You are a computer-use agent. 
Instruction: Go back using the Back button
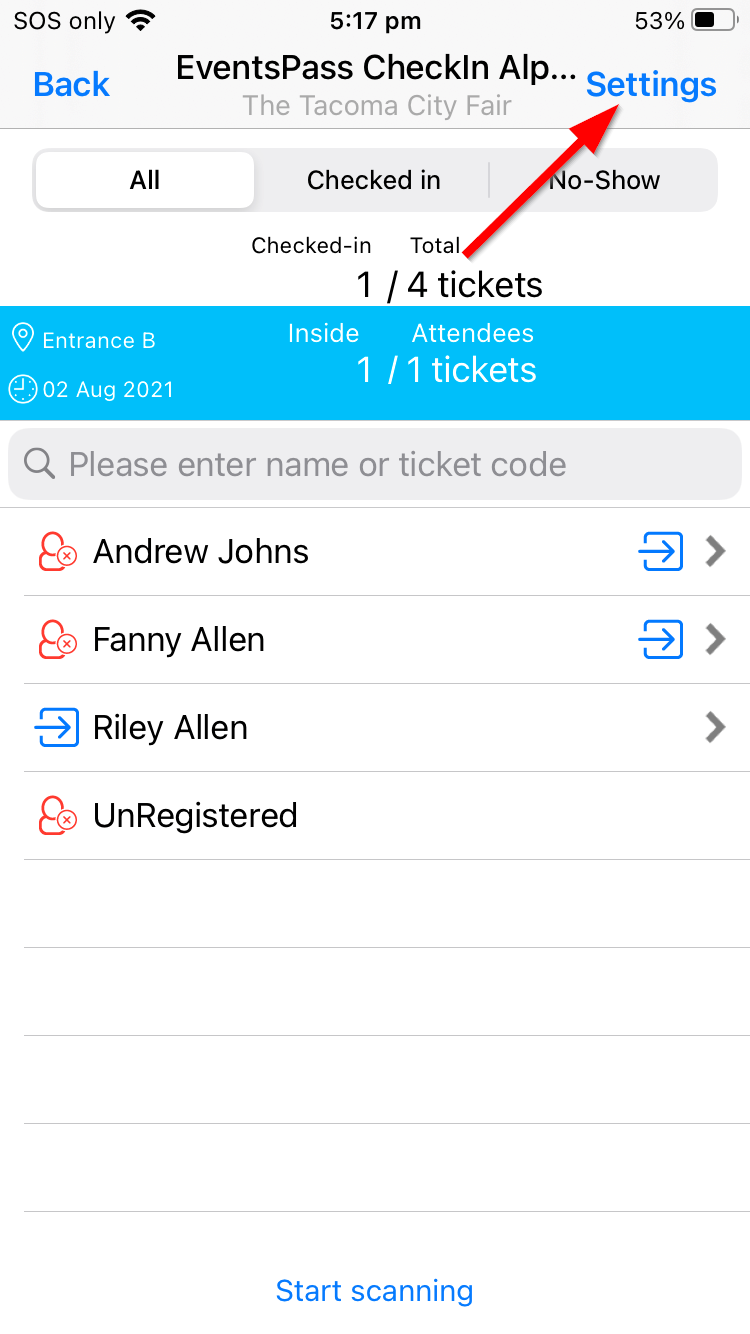[71, 84]
